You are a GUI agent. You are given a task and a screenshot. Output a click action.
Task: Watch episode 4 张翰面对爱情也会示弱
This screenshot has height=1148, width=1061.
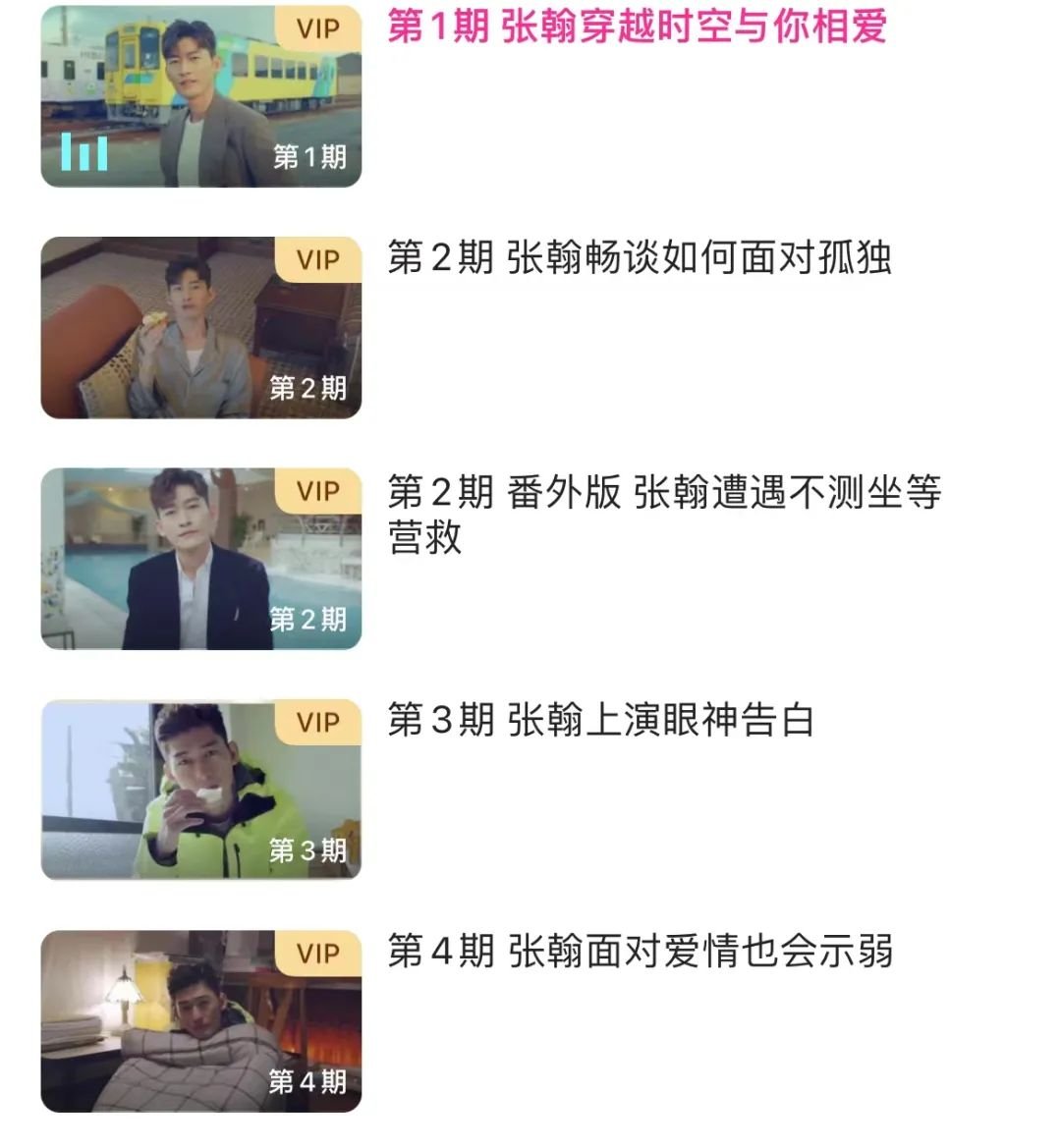(x=640, y=952)
